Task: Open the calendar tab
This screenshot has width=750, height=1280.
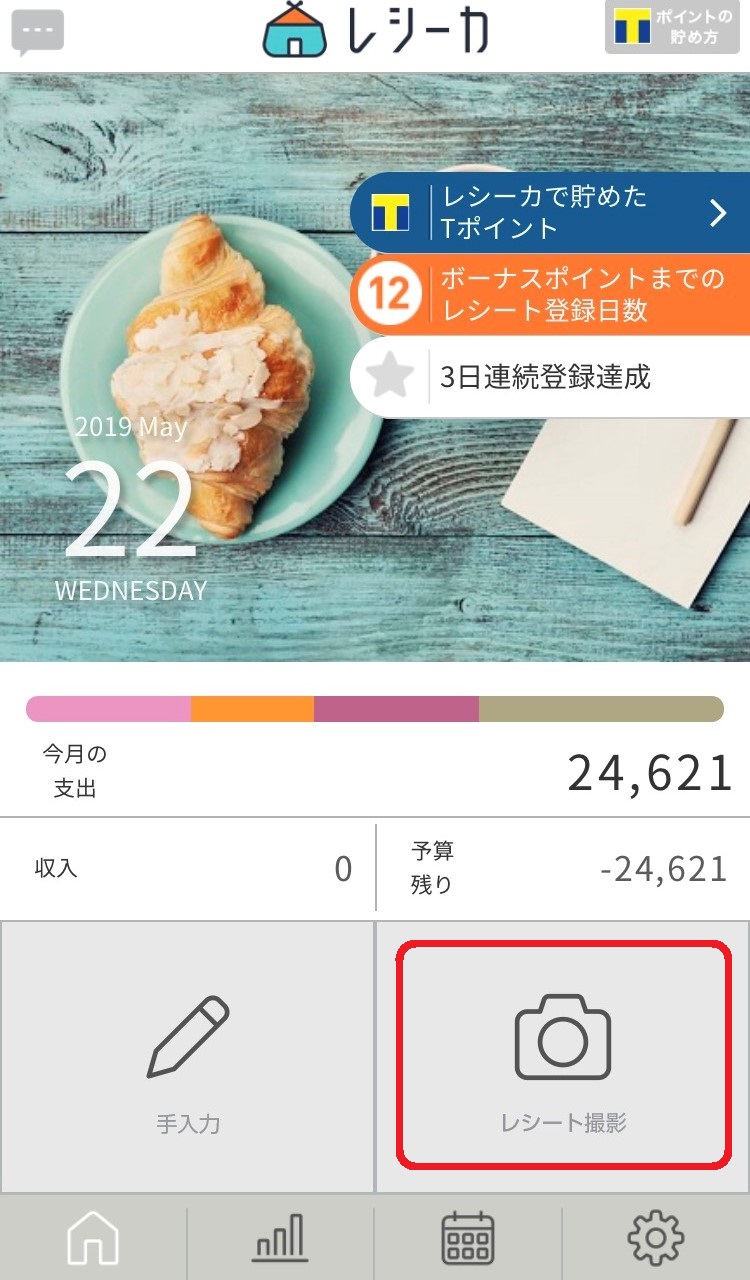Action: [468, 1238]
